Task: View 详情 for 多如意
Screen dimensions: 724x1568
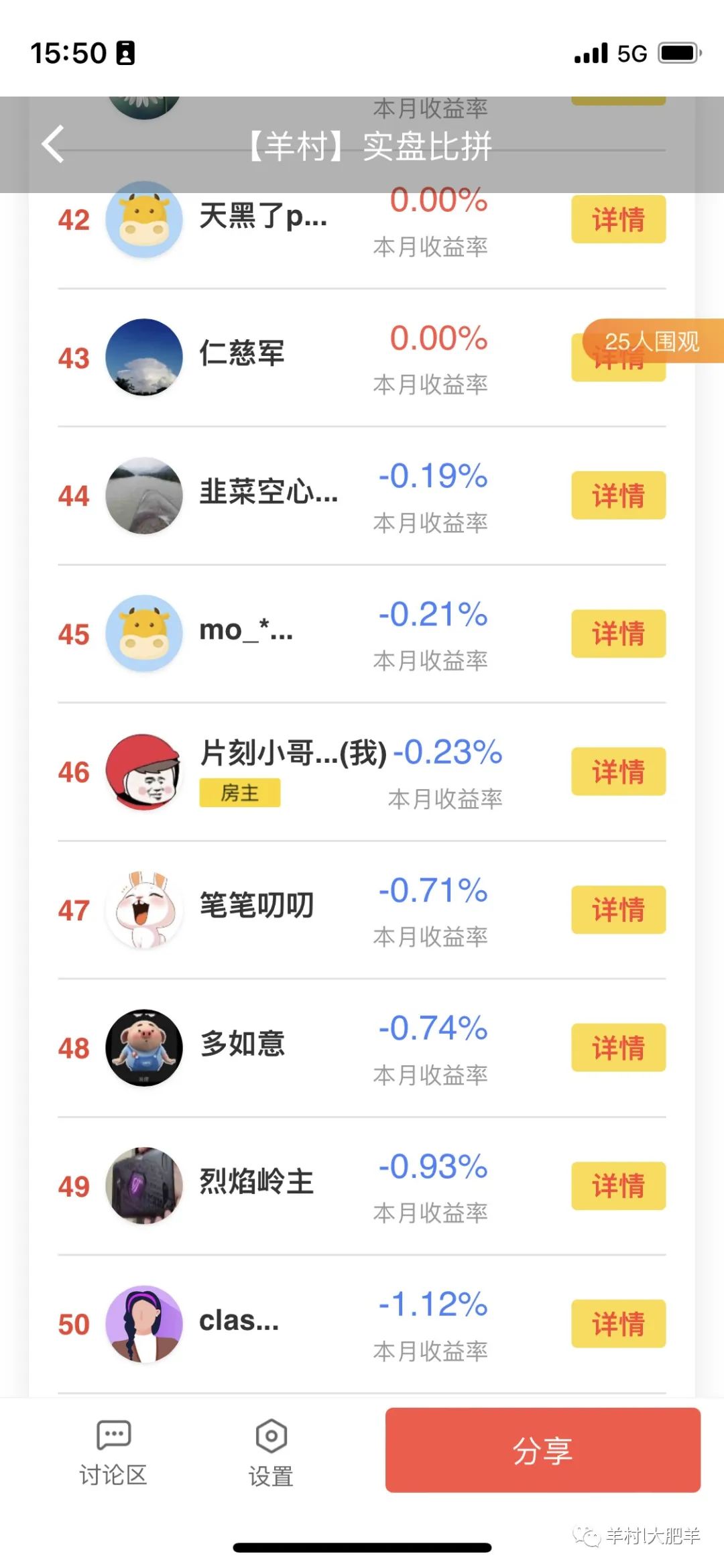Action: (x=618, y=1048)
